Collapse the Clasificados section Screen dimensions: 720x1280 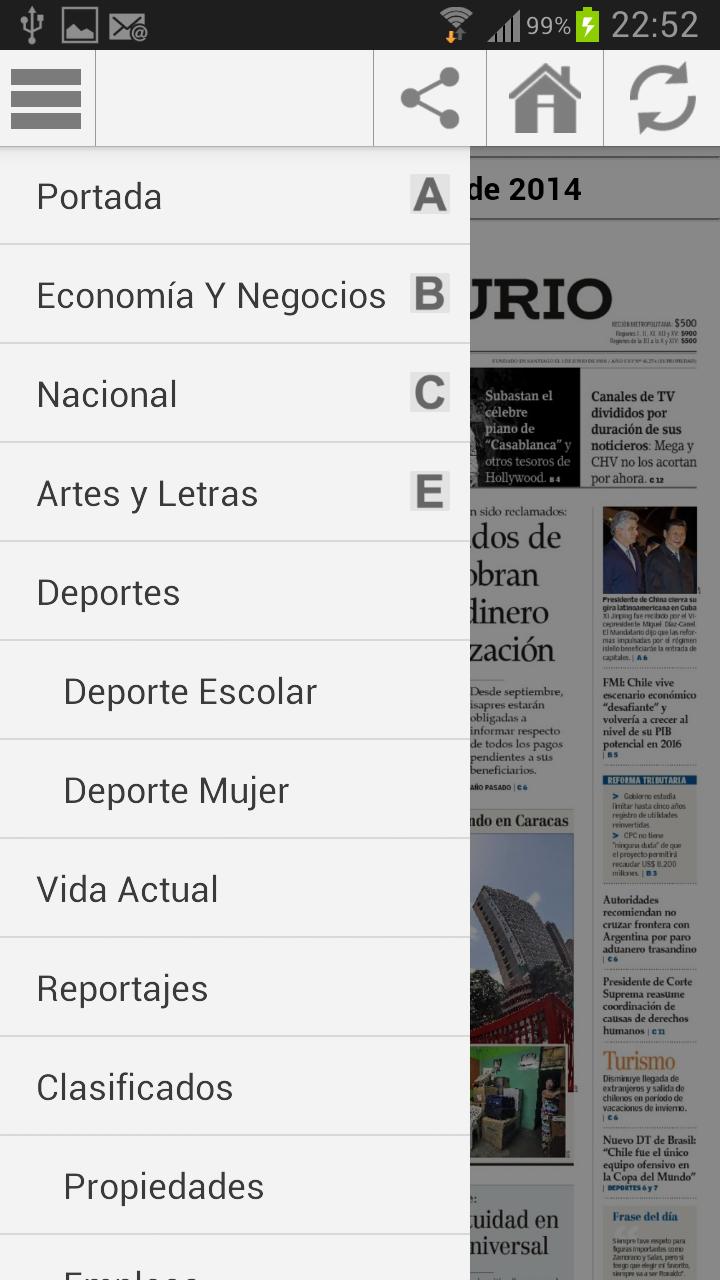click(134, 1086)
